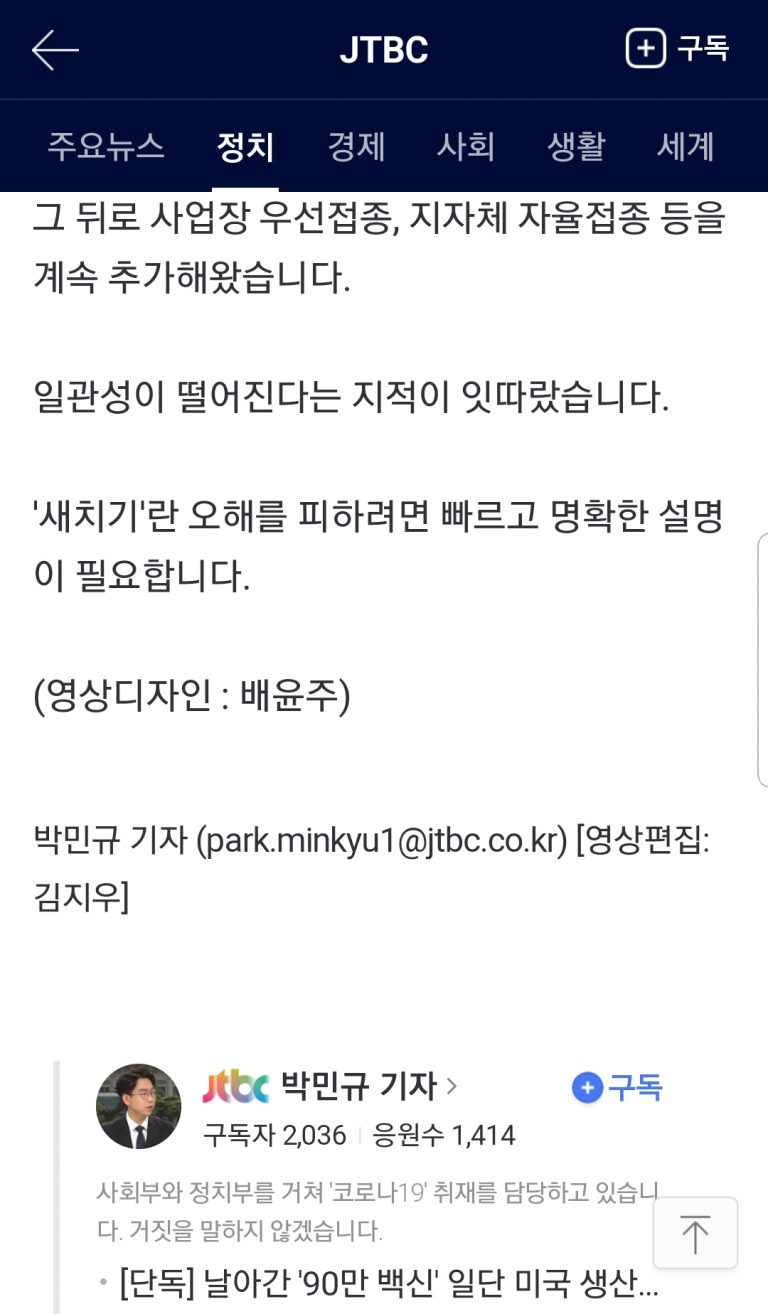Open the 생활 tab

576,147
